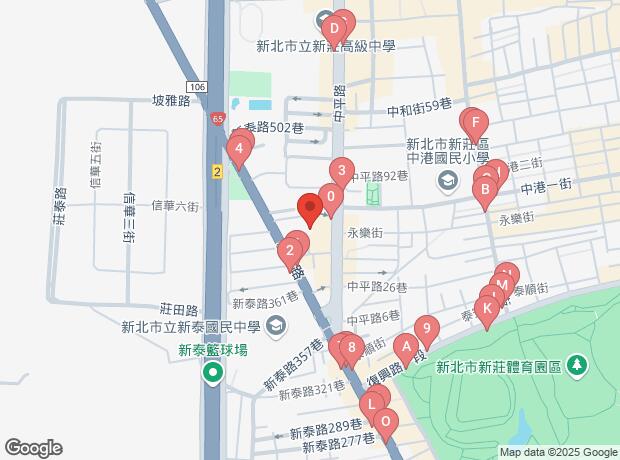Open map marker 4 by 新泰路502巷
Image resolution: width=620 pixels, height=460 pixels.
point(237,153)
